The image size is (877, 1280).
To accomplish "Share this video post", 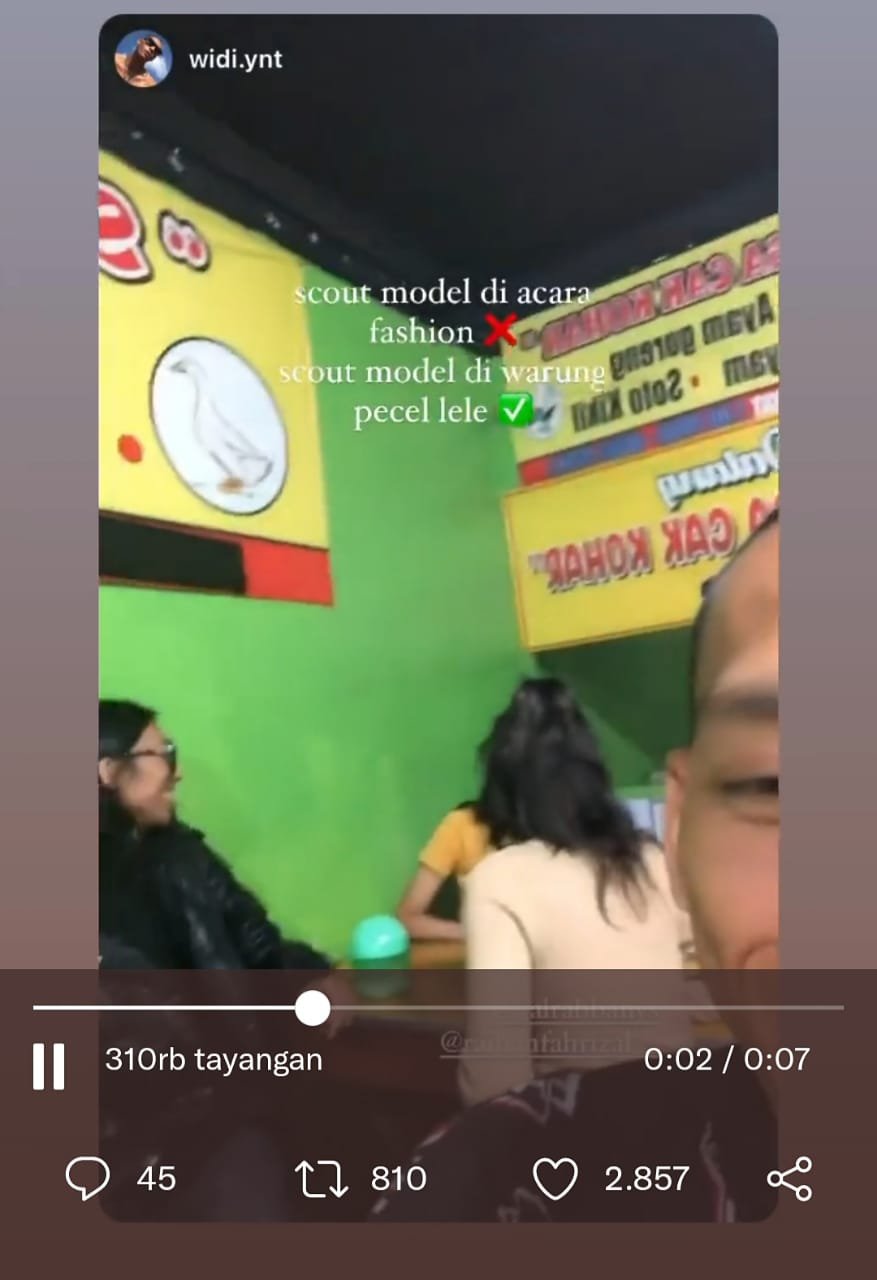I will click(x=789, y=1180).
